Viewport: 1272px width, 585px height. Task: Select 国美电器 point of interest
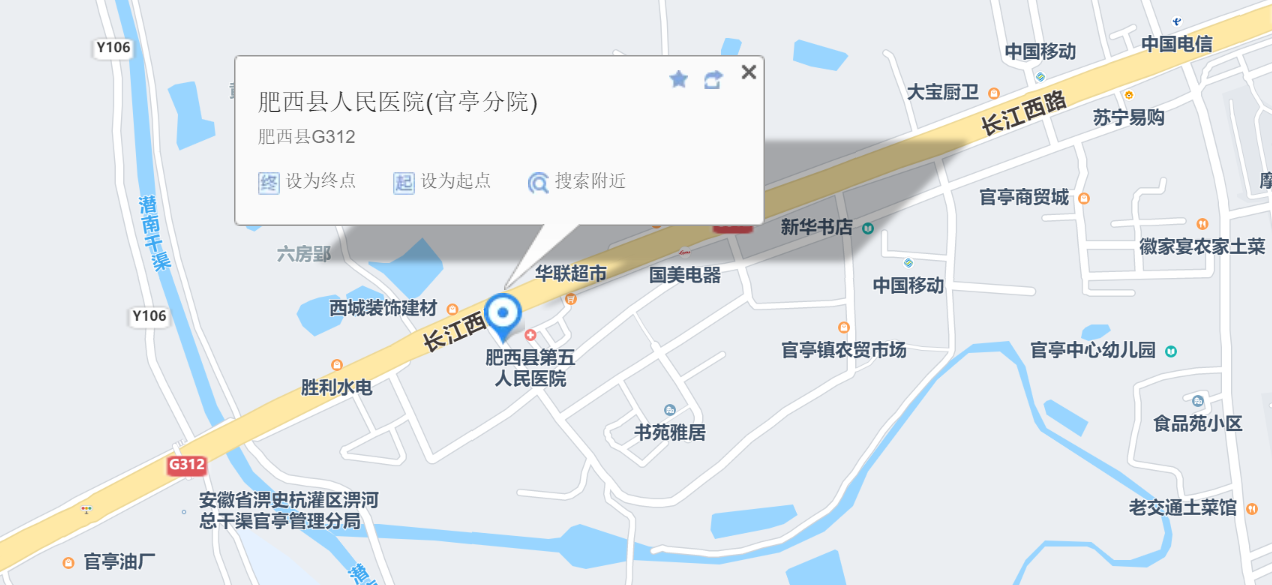pyautogui.click(x=685, y=274)
